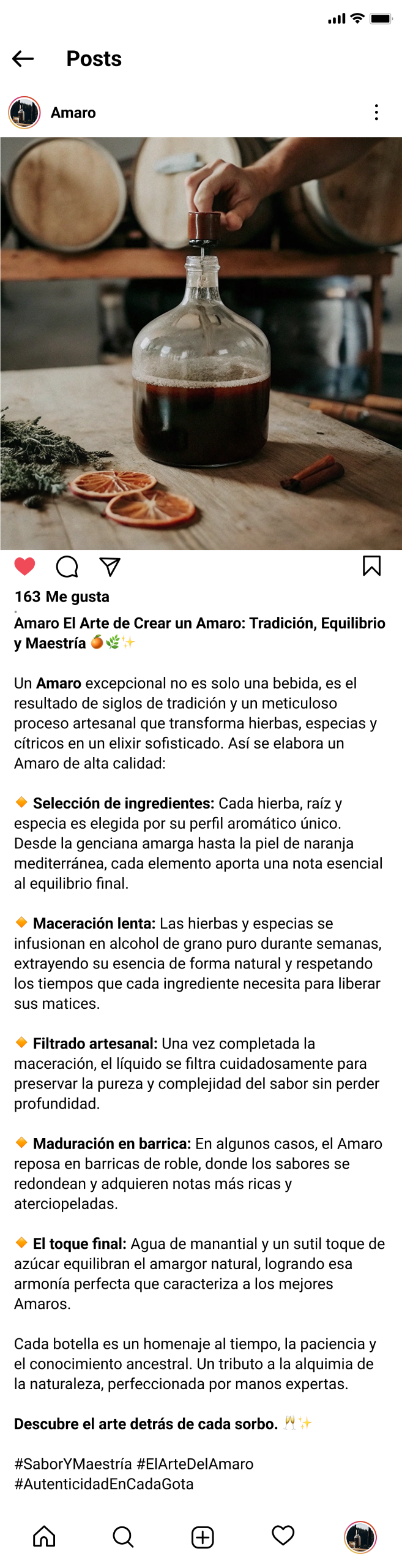
Task: View the 163 Me gusta list
Action: coord(62,597)
